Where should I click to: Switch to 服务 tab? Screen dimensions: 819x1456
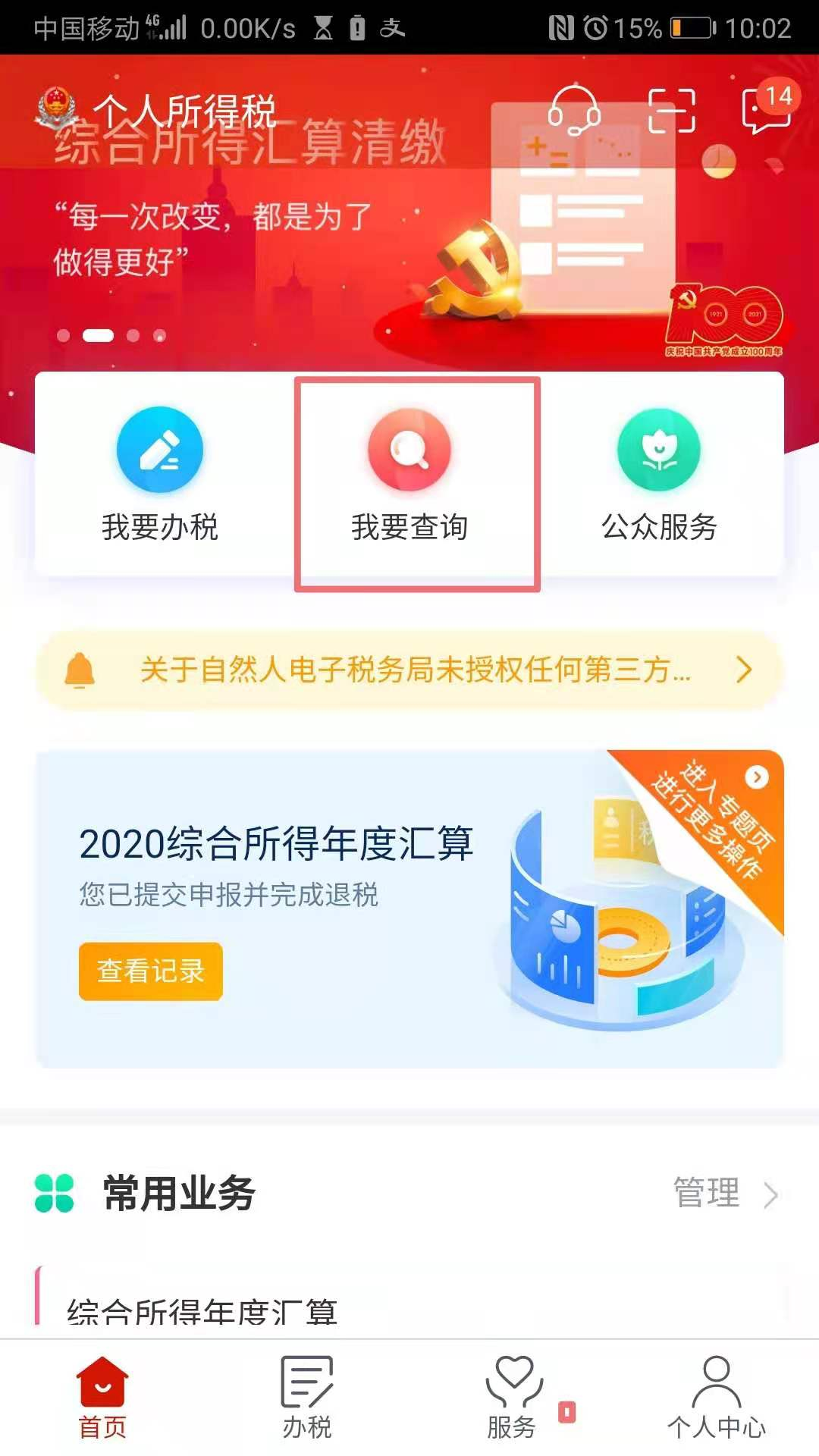pyautogui.click(x=513, y=1397)
